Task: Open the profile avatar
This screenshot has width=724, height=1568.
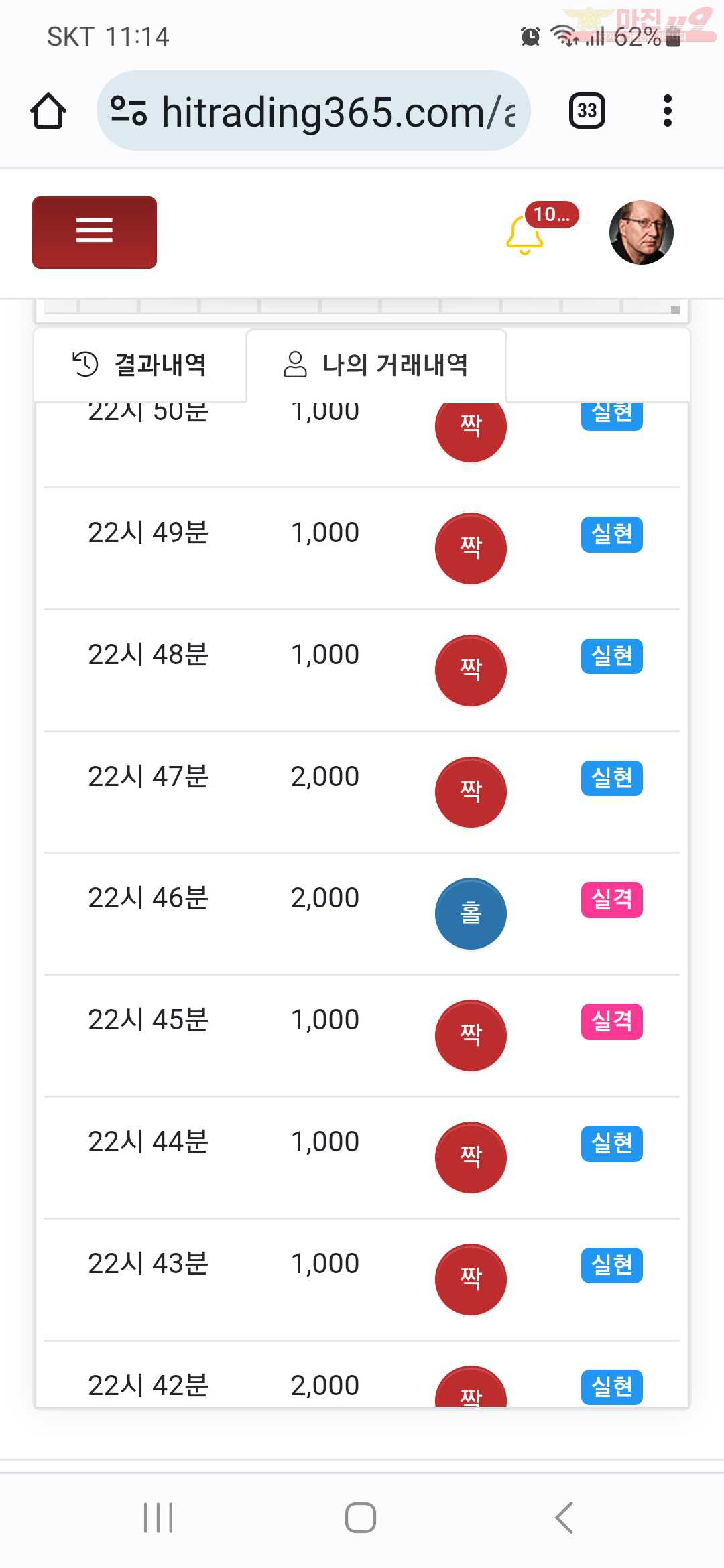Action: [x=642, y=233]
